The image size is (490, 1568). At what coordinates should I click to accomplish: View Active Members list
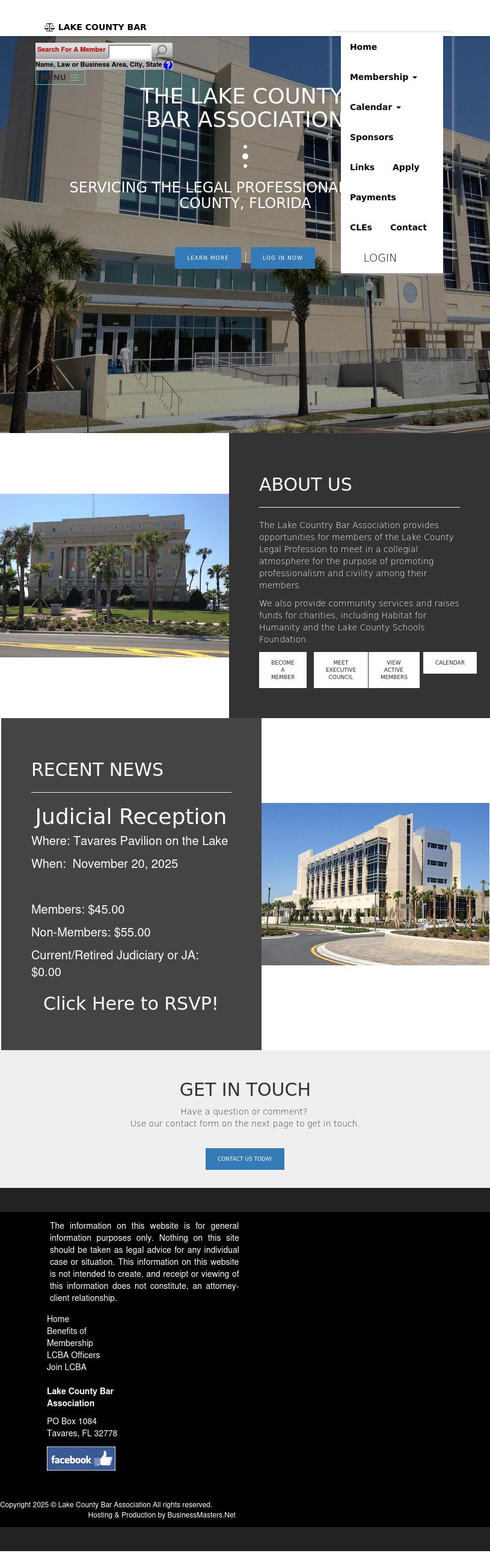(x=394, y=669)
